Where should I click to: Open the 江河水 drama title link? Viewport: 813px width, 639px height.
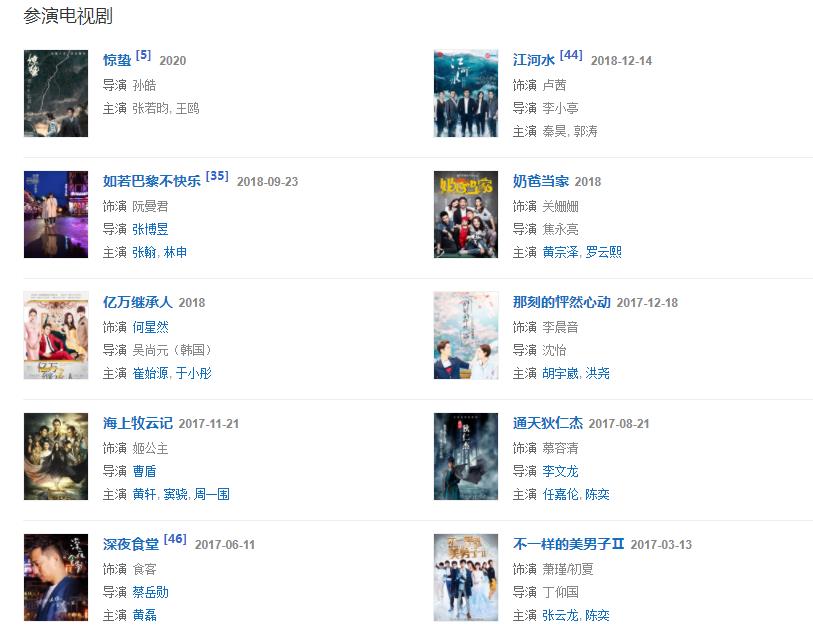[x=534, y=60]
